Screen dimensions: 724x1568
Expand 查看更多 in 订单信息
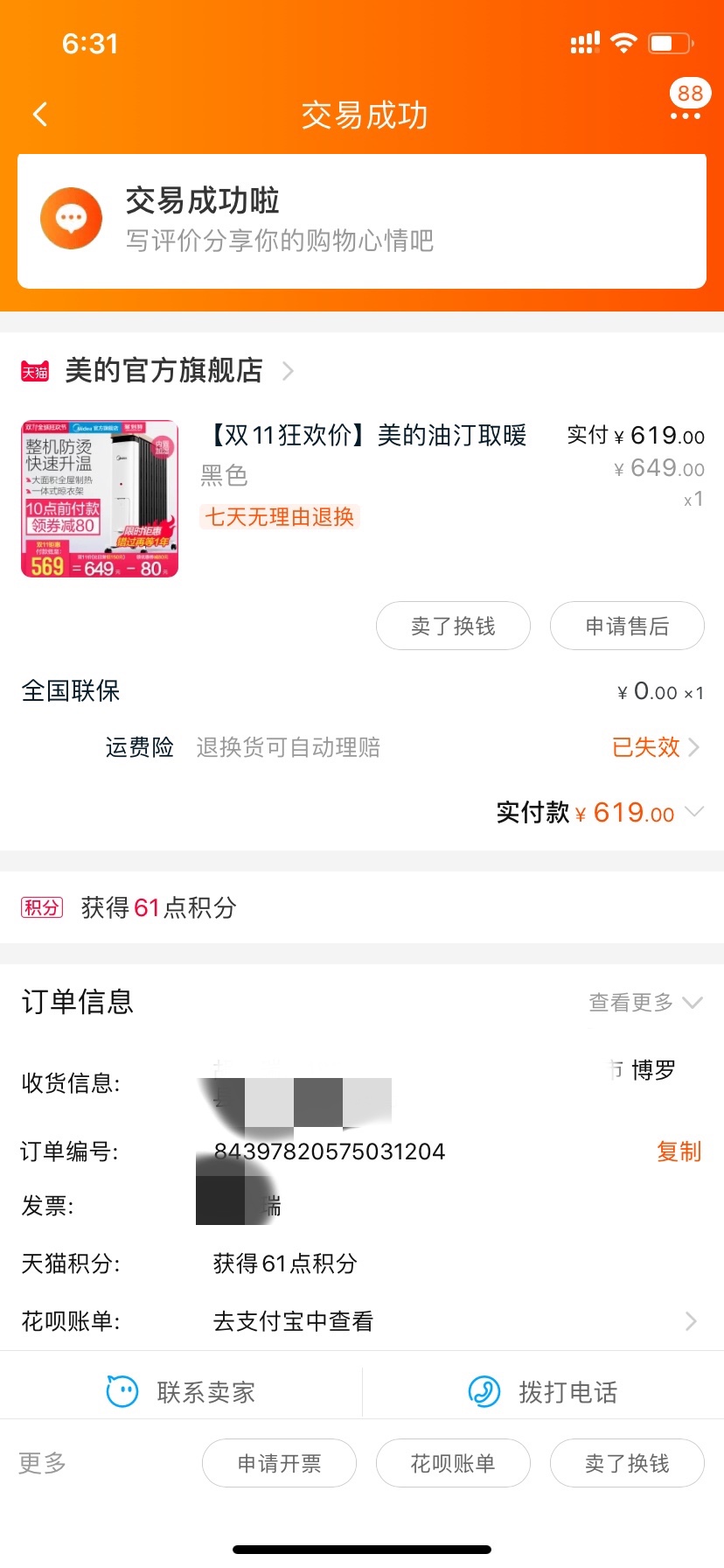[645, 1002]
